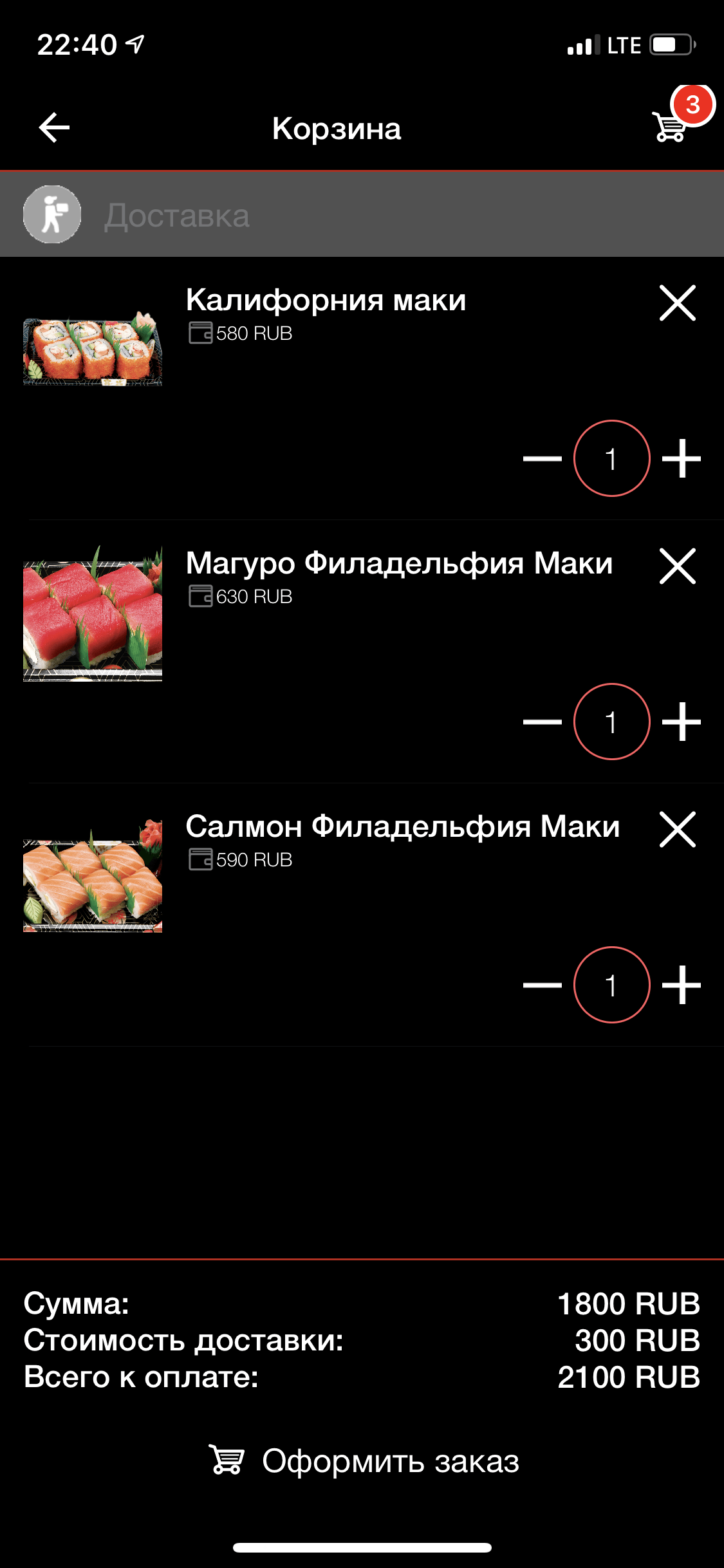The image size is (724, 1568).
Task: Remove Калифорния маки from the cart
Action: tap(678, 303)
